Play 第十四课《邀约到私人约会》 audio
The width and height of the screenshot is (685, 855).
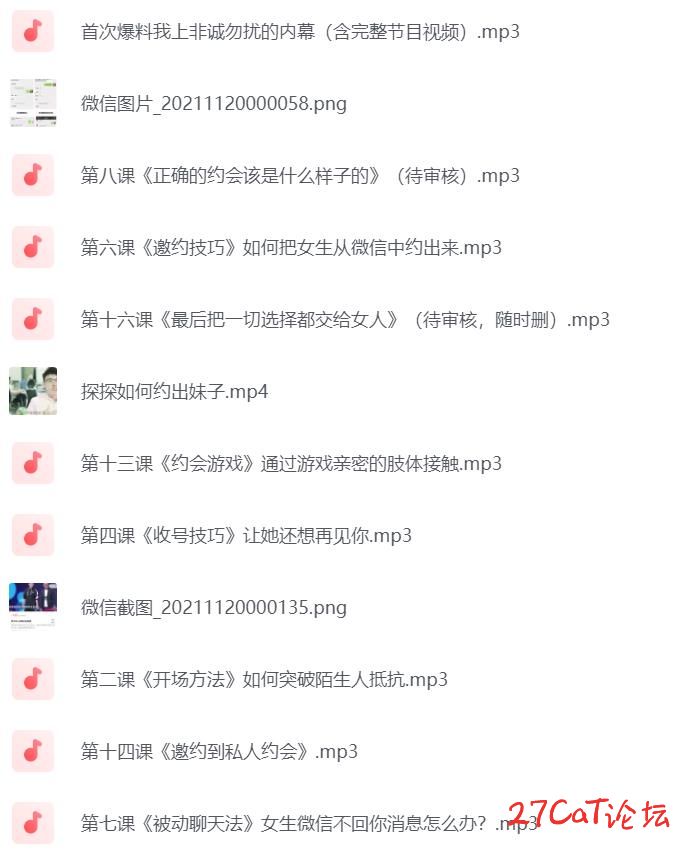click(219, 752)
